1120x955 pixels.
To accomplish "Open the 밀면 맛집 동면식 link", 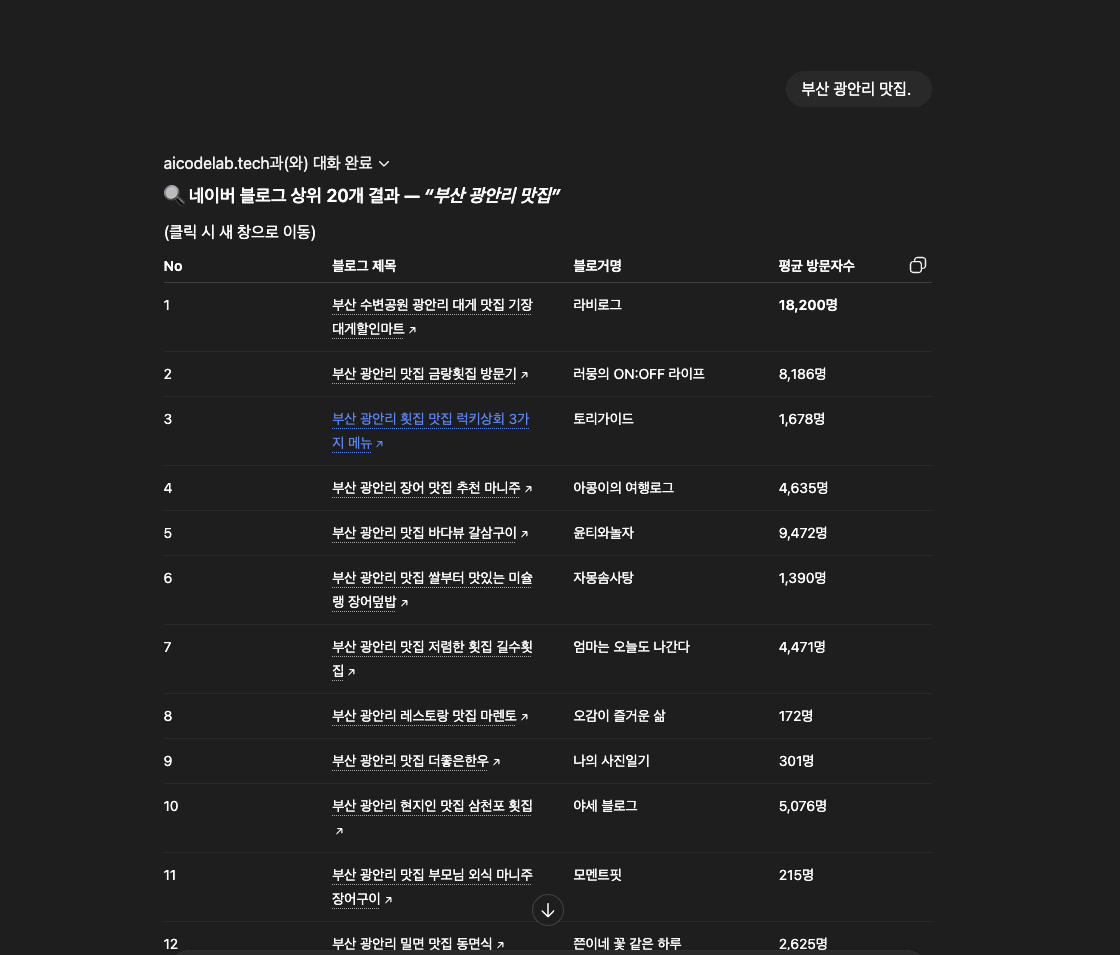I will point(418,944).
